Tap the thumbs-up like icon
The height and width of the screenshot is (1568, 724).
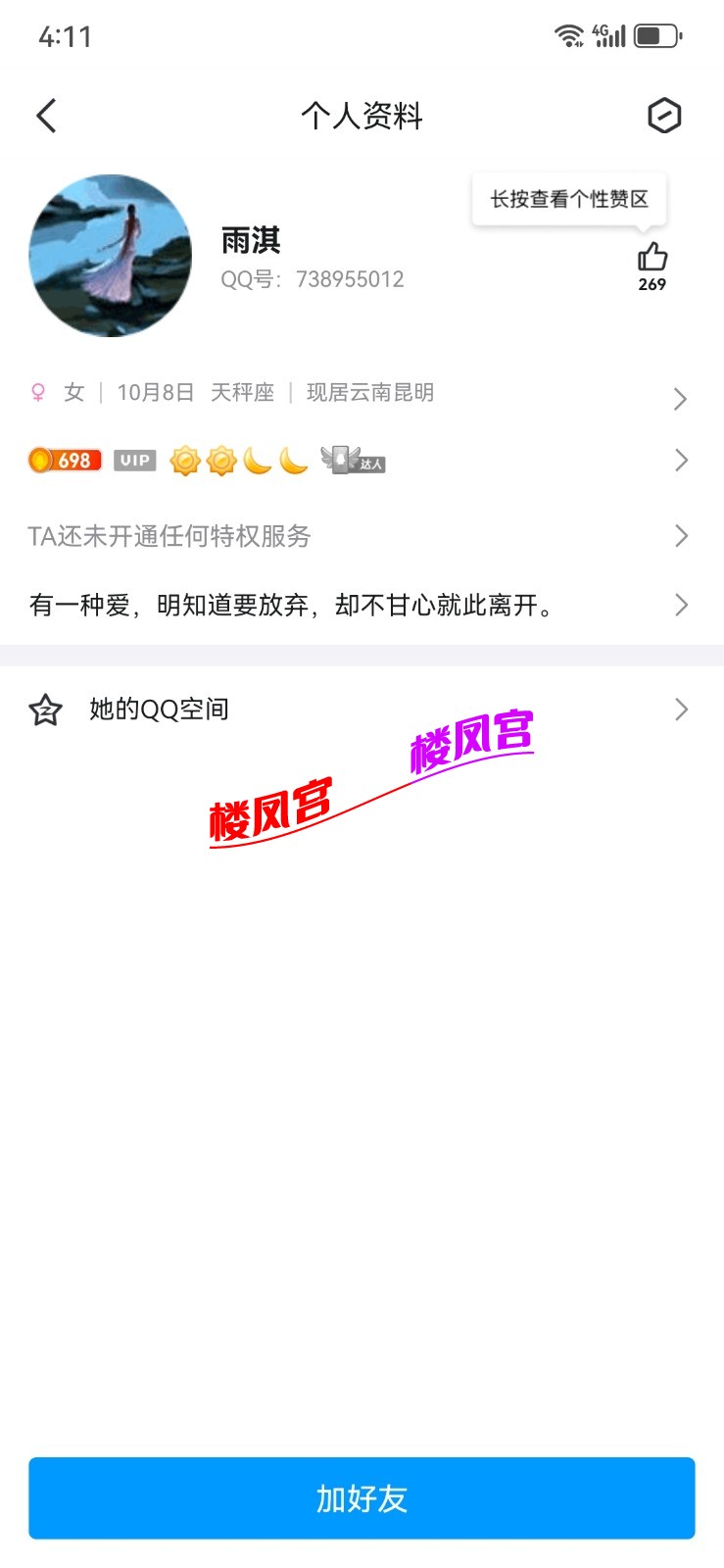[652, 258]
